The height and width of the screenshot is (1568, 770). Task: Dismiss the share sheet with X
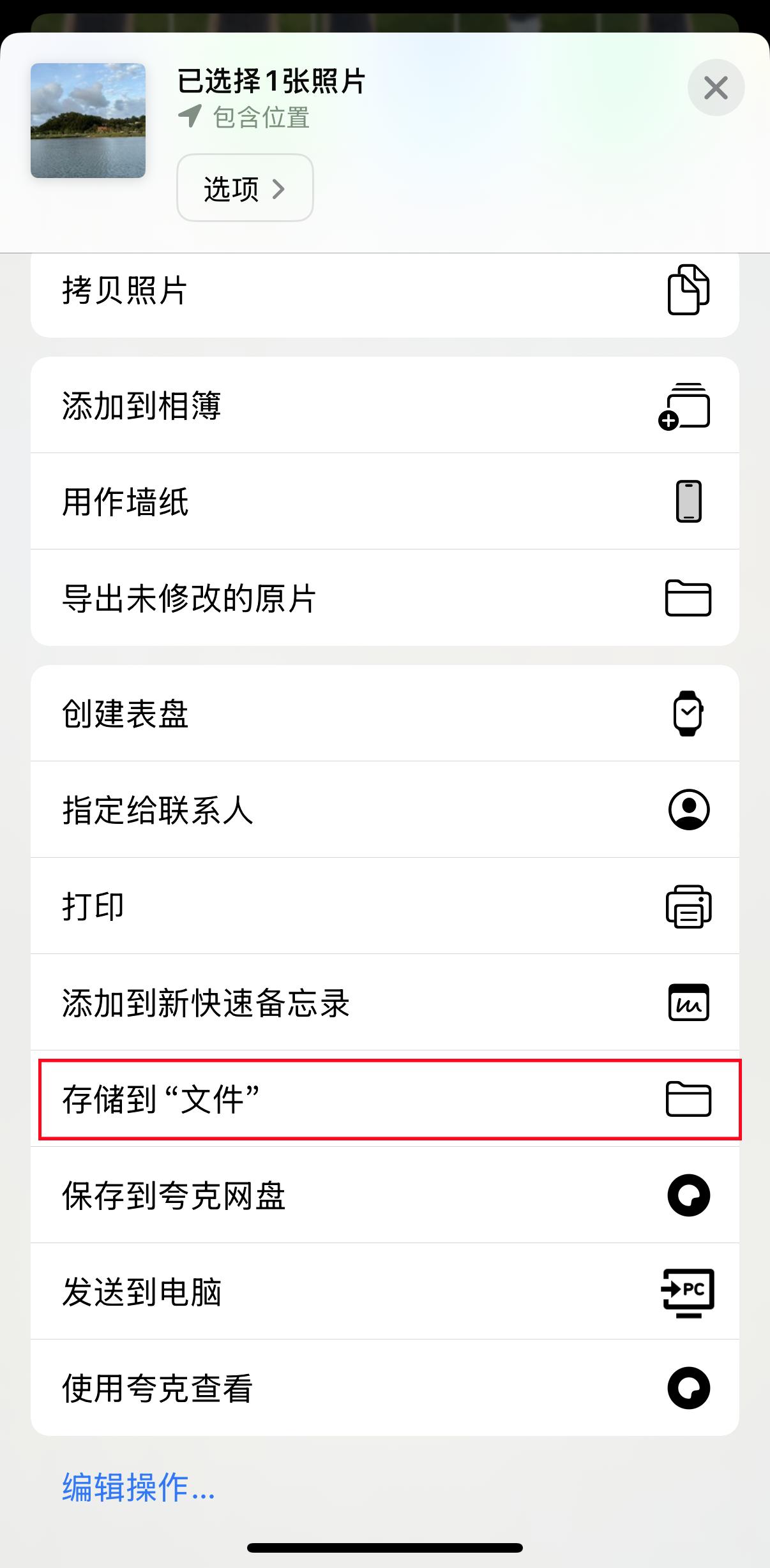(715, 87)
